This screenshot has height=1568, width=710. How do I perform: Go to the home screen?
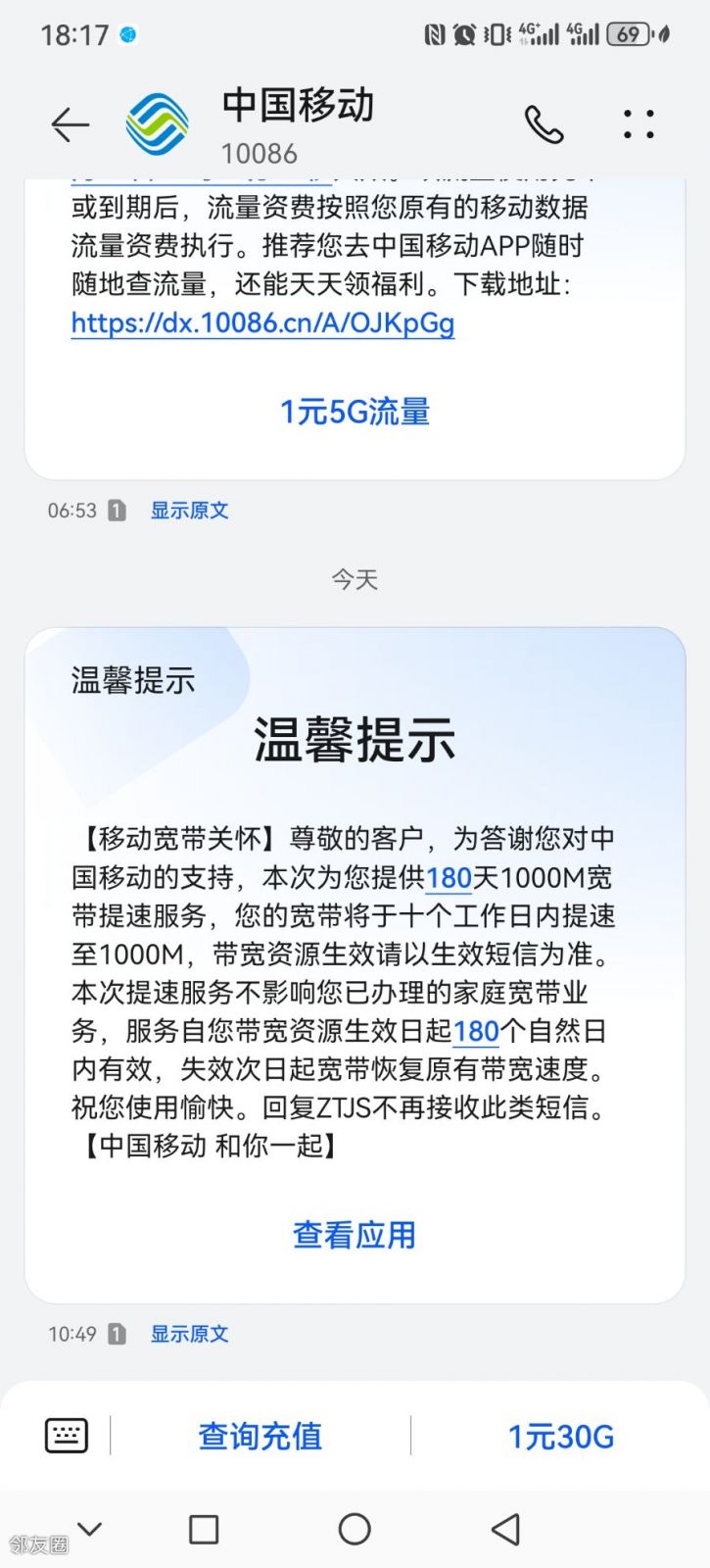(x=355, y=1529)
